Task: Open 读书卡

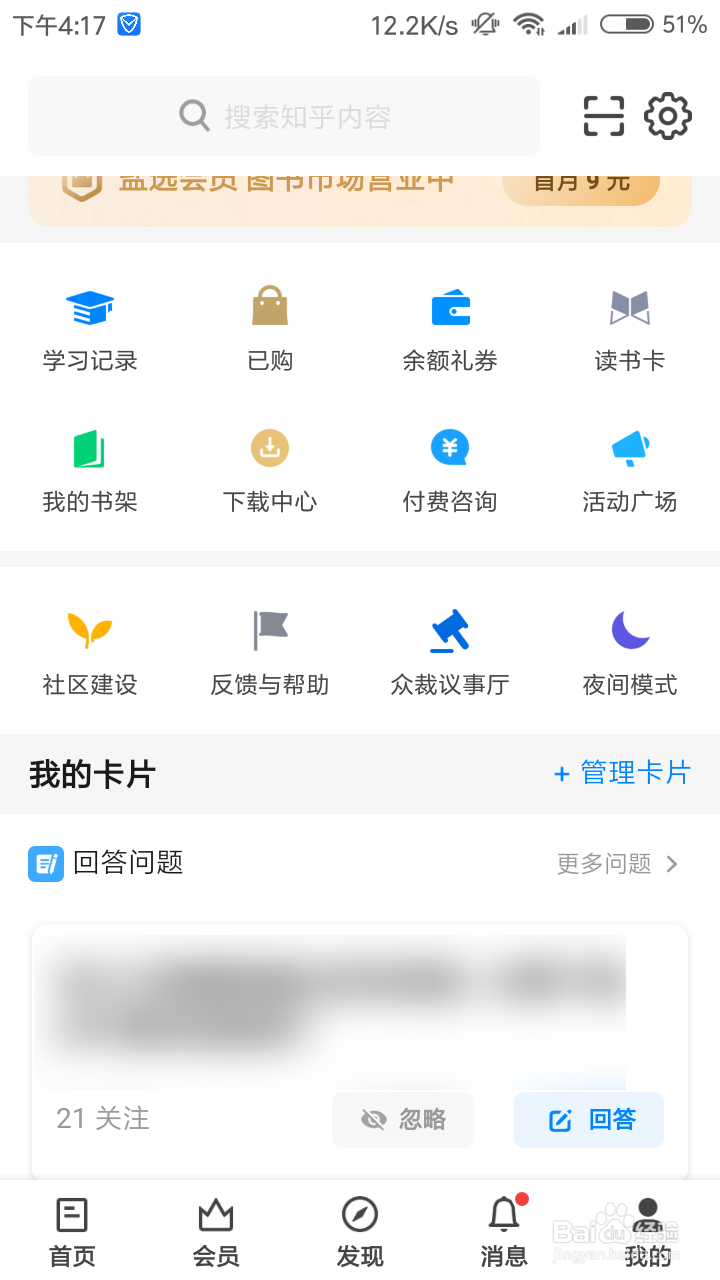Action: [x=630, y=331]
